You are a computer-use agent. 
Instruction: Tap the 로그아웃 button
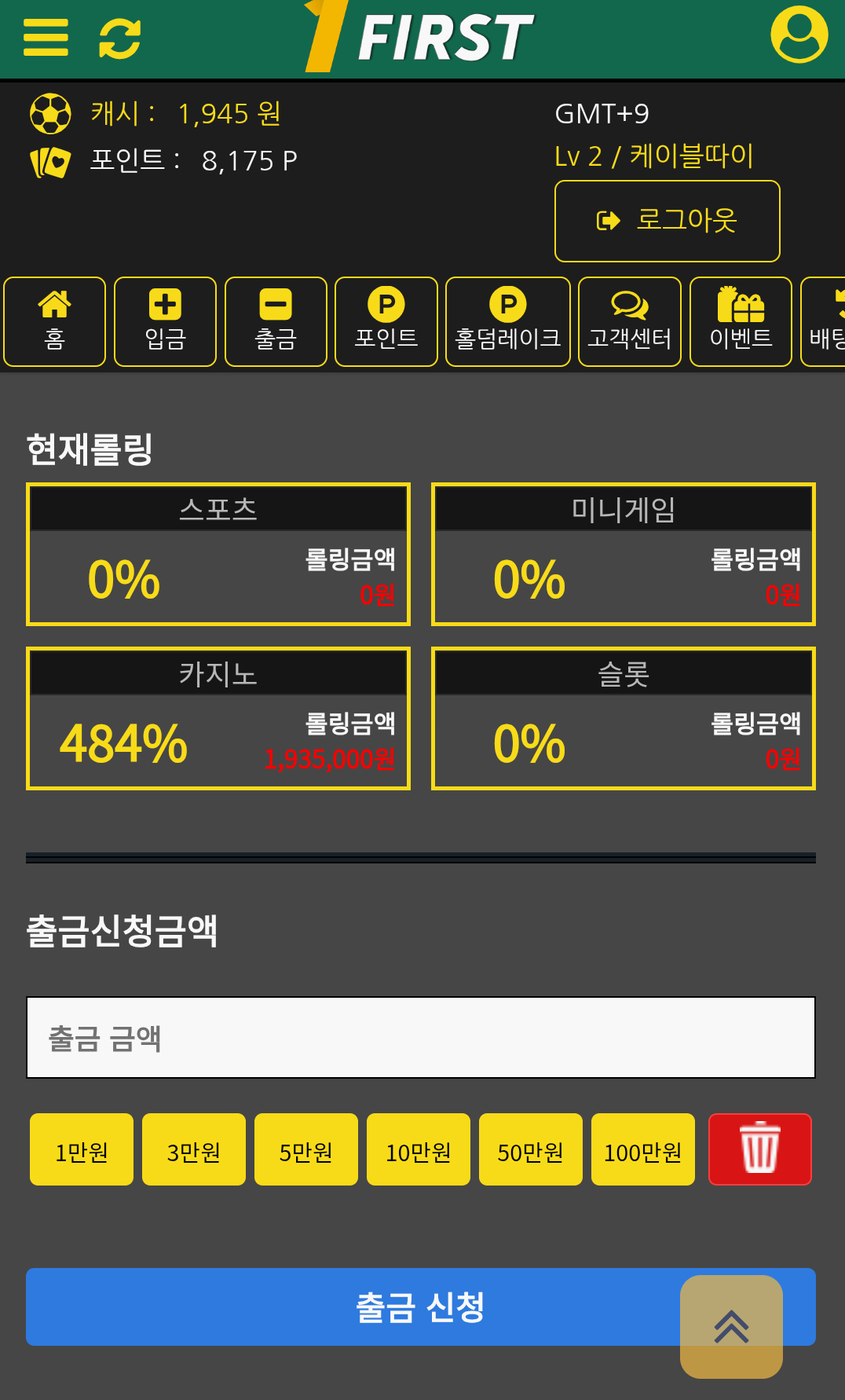(667, 221)
